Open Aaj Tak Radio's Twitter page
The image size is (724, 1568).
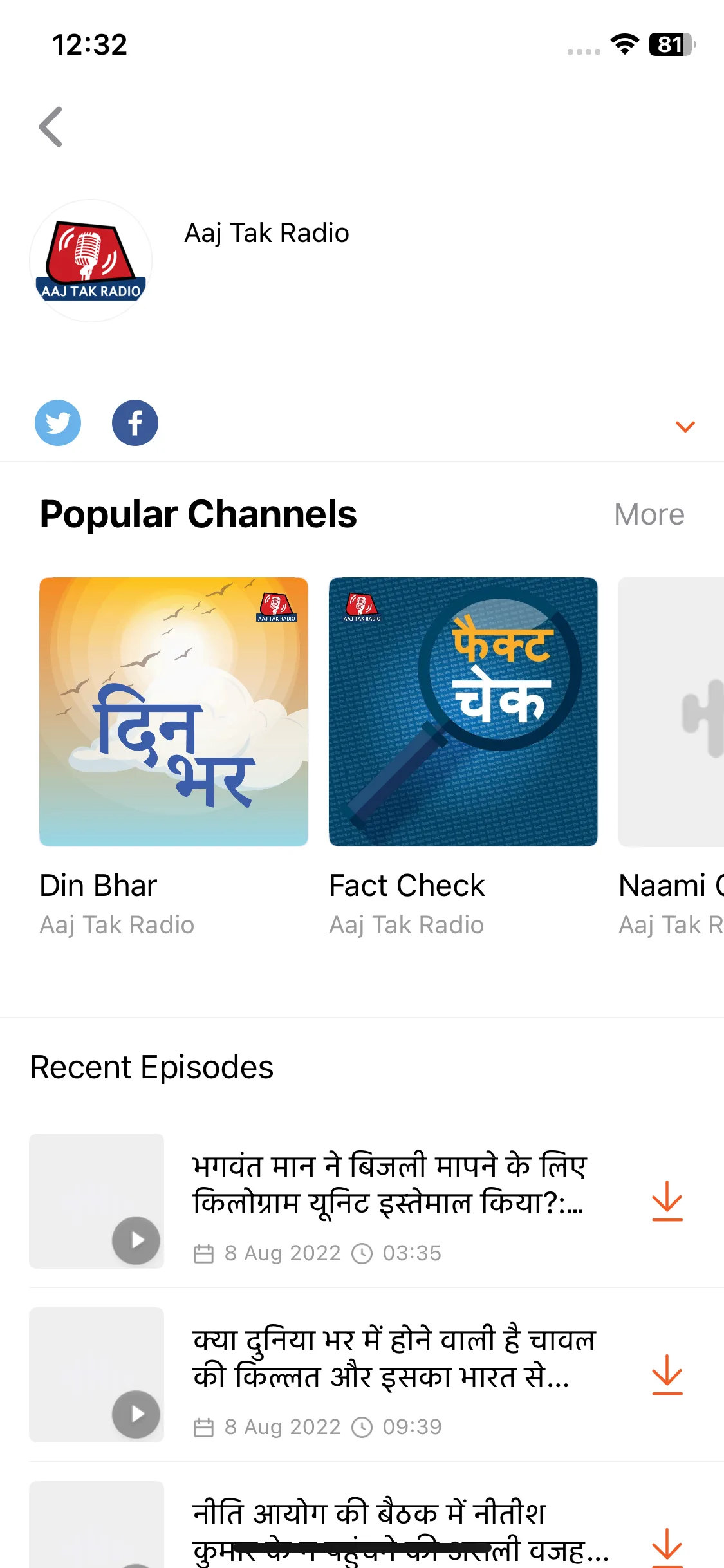58,423
